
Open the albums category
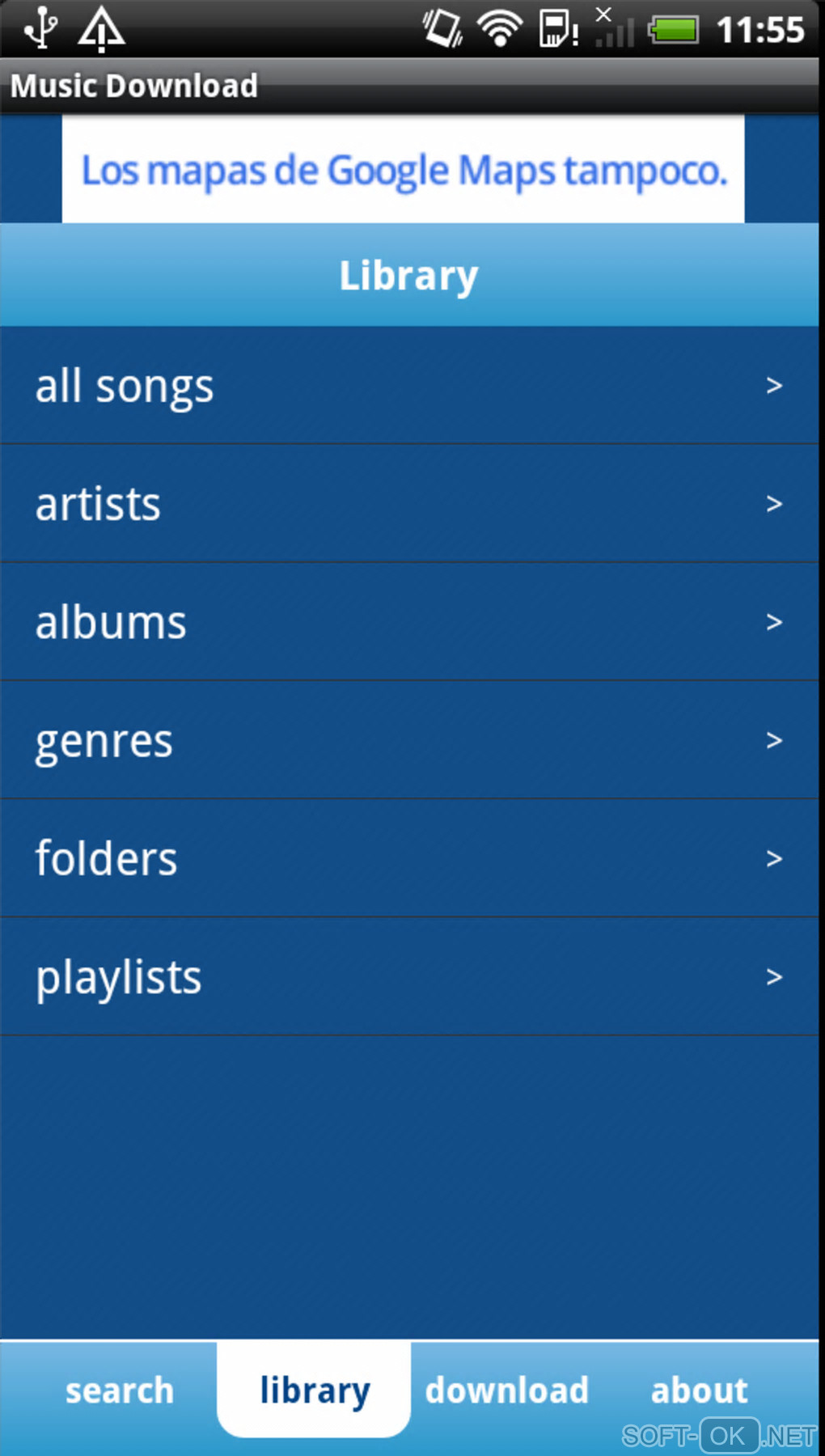click(x=408, y=622)
